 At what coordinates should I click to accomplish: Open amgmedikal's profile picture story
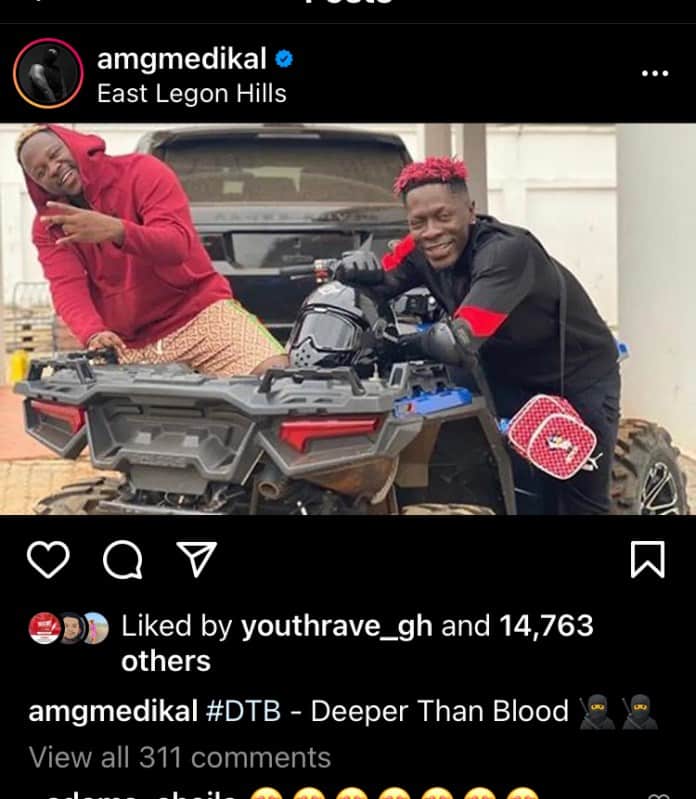click(47, 74)
